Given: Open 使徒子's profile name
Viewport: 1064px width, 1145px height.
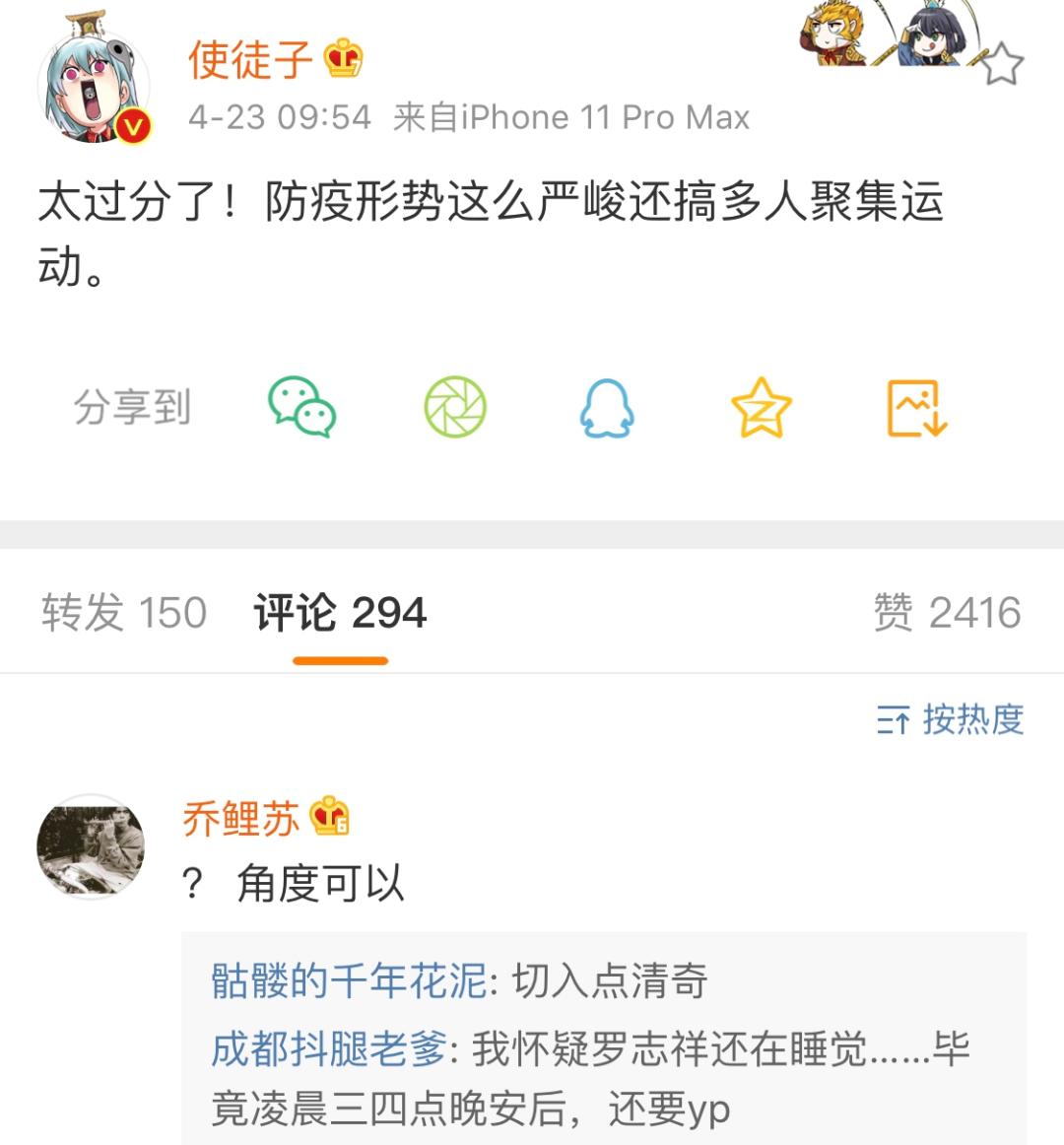Looking at the screenshot, I should pyautogui.click(x=252, y=61).
